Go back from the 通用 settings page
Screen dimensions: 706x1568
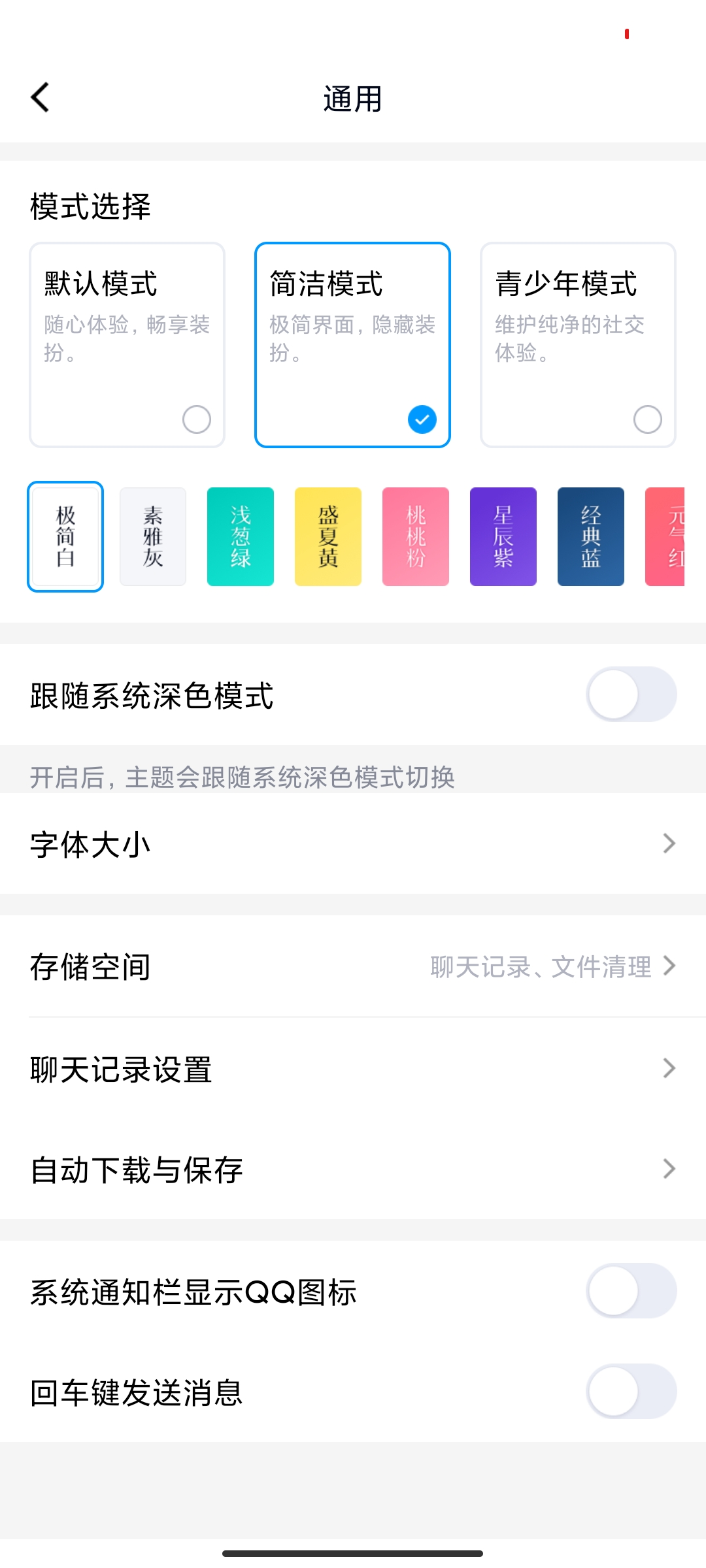(x=41, y=98)
